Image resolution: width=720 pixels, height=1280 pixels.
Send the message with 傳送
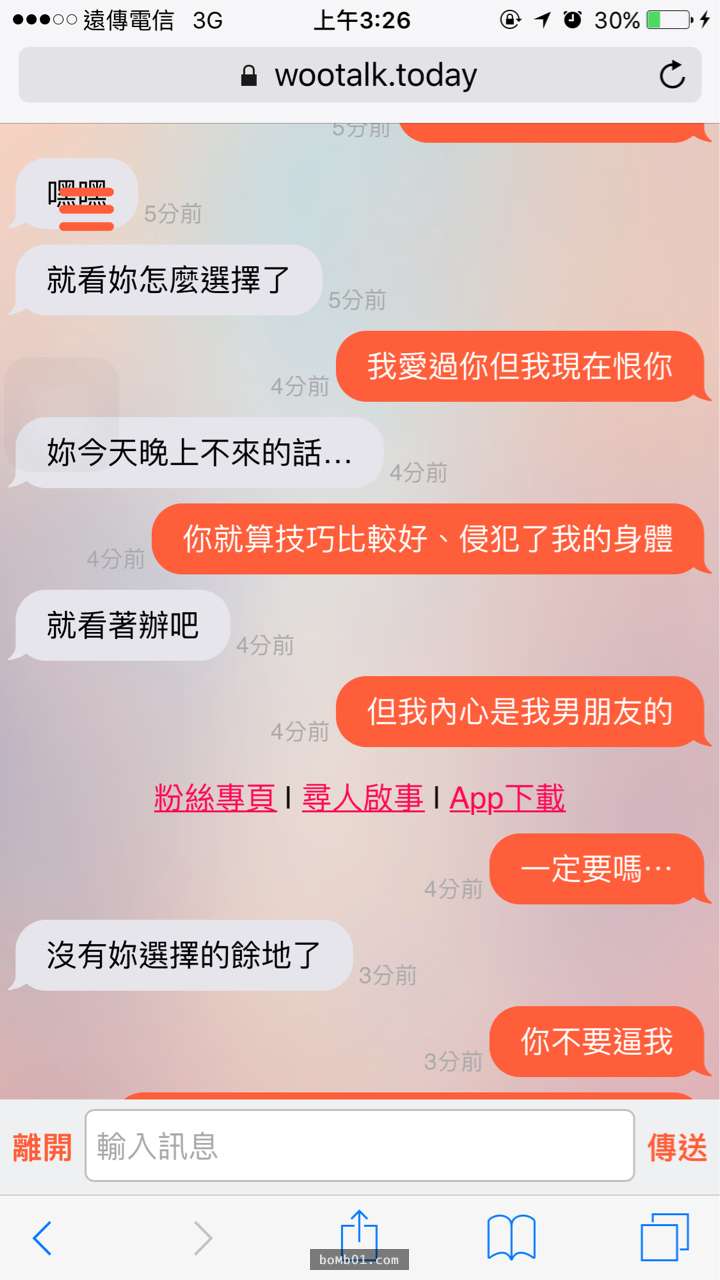tap(677, 1146)
